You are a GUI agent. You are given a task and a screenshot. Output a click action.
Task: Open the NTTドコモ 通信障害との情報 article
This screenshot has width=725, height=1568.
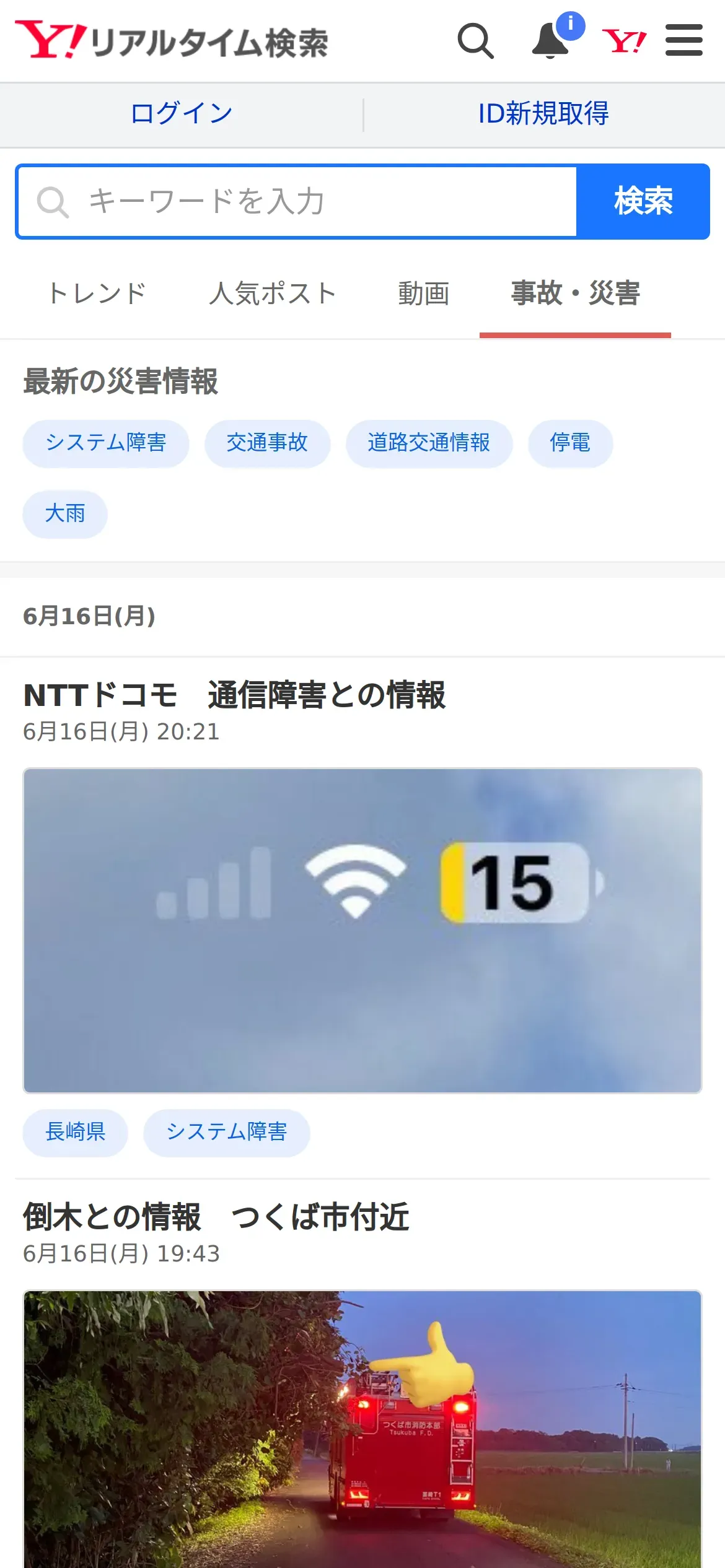tap(234, 695)
